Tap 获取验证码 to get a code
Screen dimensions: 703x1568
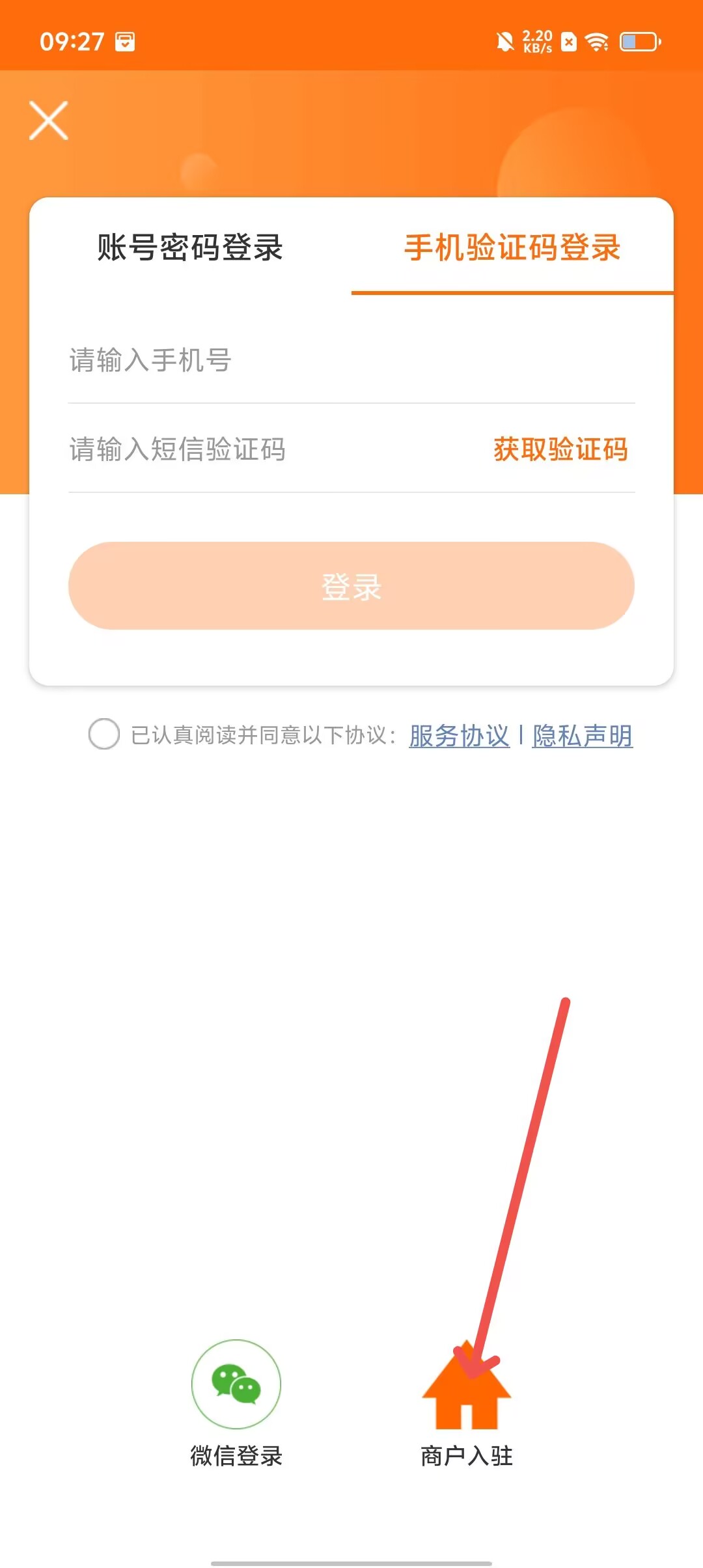[x=560, y=449]
